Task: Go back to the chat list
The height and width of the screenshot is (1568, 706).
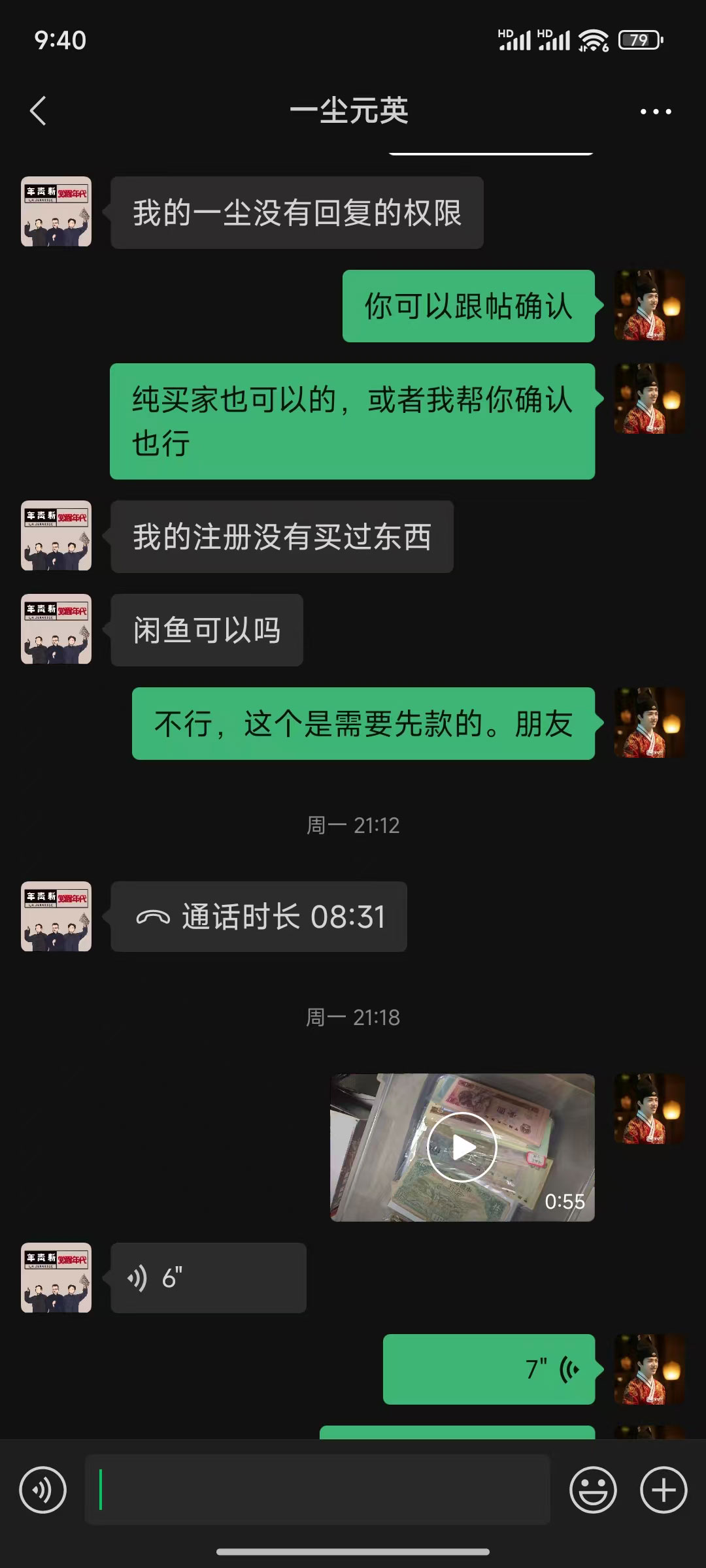Action: point(38,110)
